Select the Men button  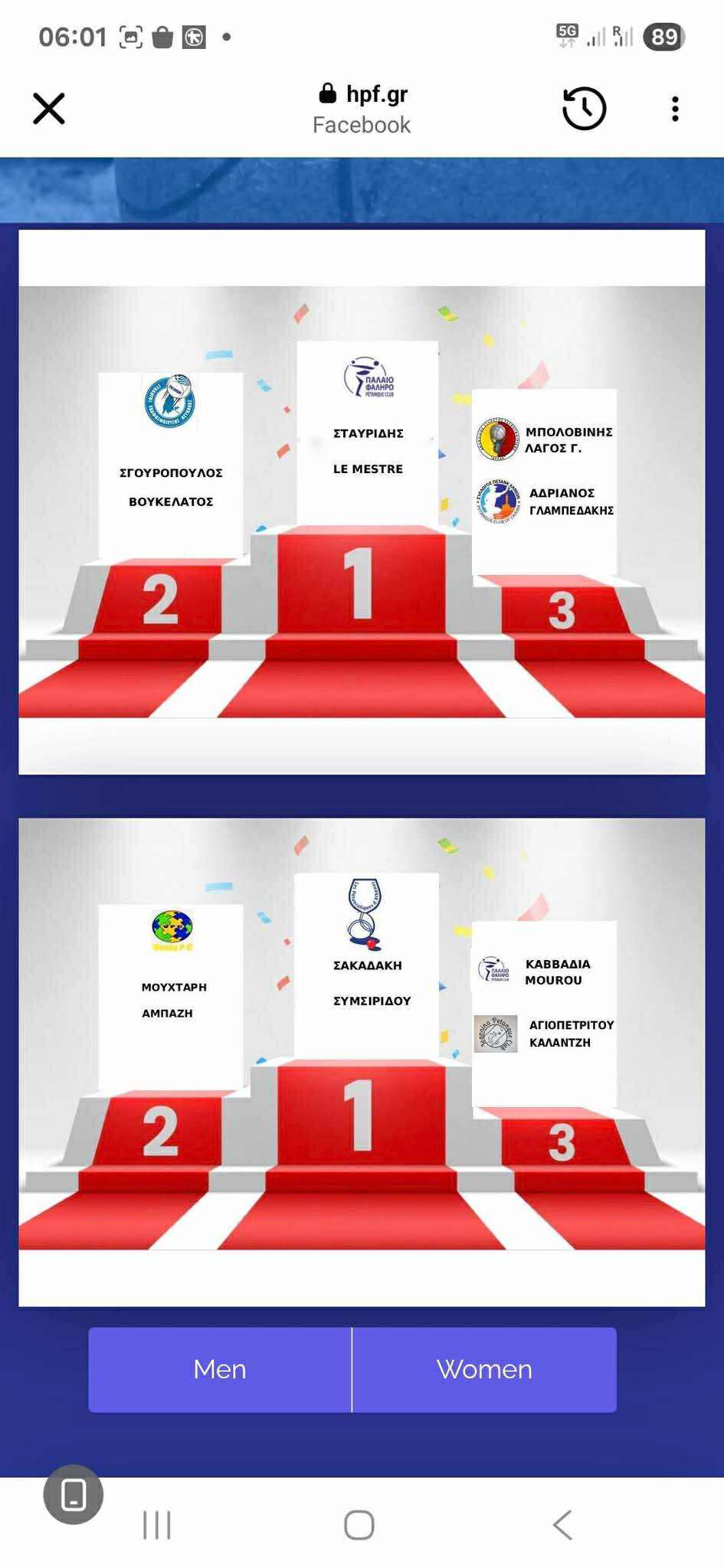click(220, 1370)
